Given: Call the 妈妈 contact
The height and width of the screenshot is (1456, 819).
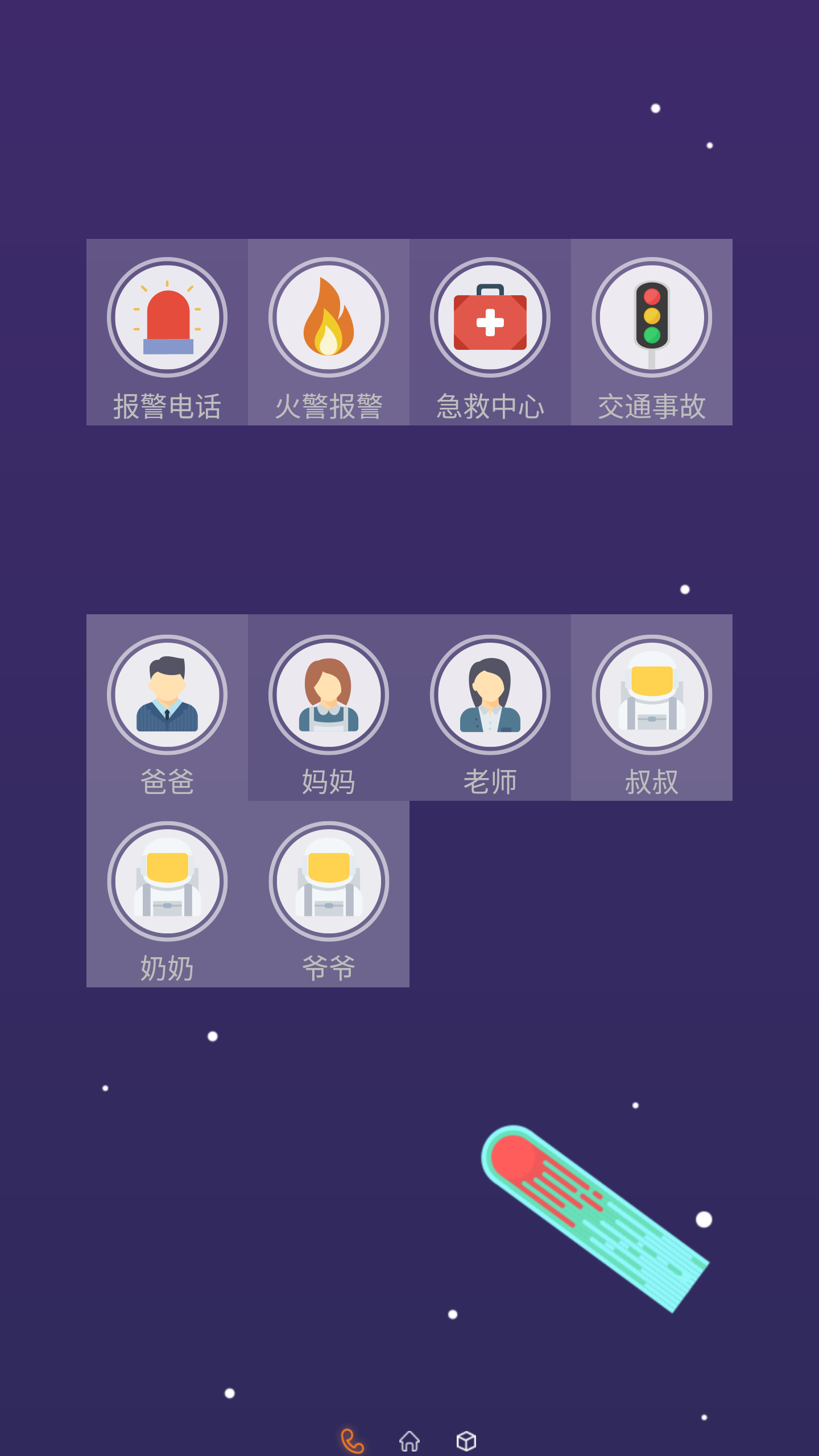Looking at the screenshot, I should [x=329, y=707].
